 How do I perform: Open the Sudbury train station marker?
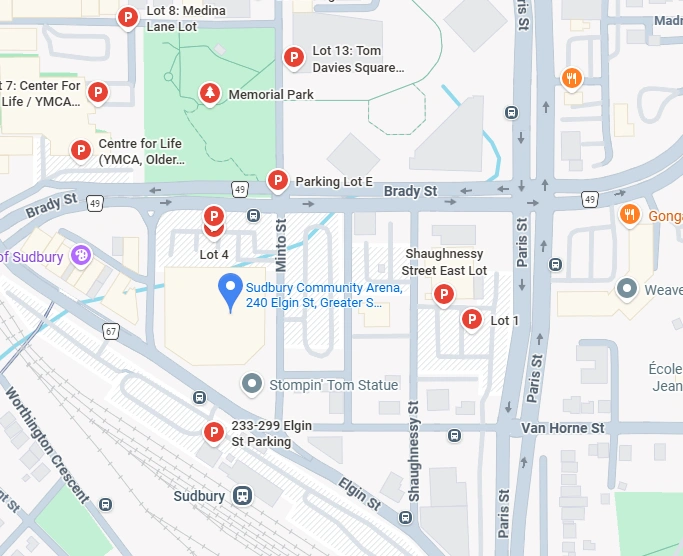point(241,495)
